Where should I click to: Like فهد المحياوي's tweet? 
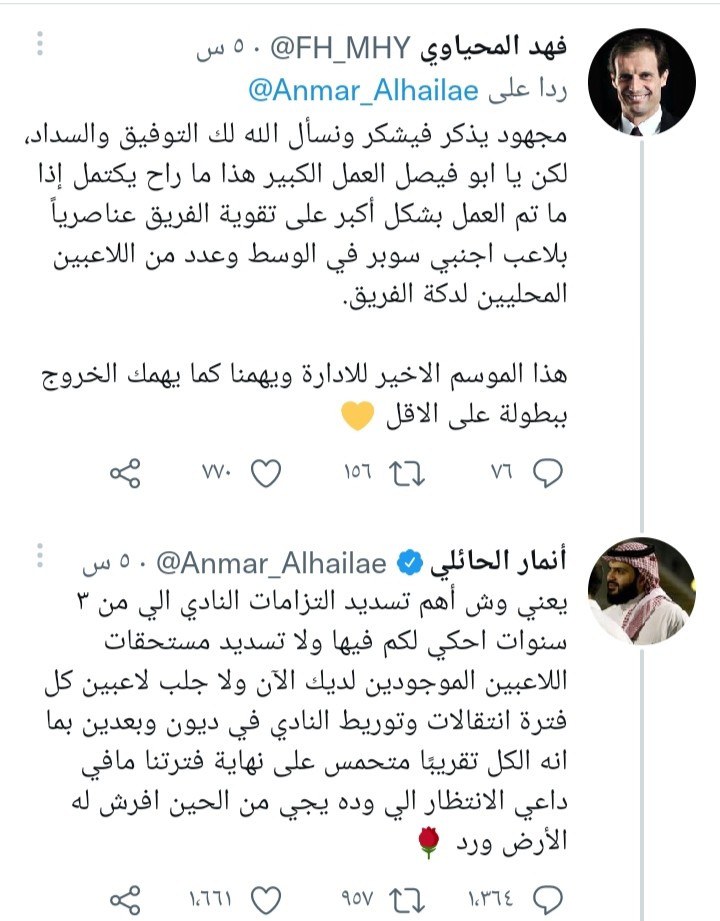pyautogui.click(x=265, y=476)
